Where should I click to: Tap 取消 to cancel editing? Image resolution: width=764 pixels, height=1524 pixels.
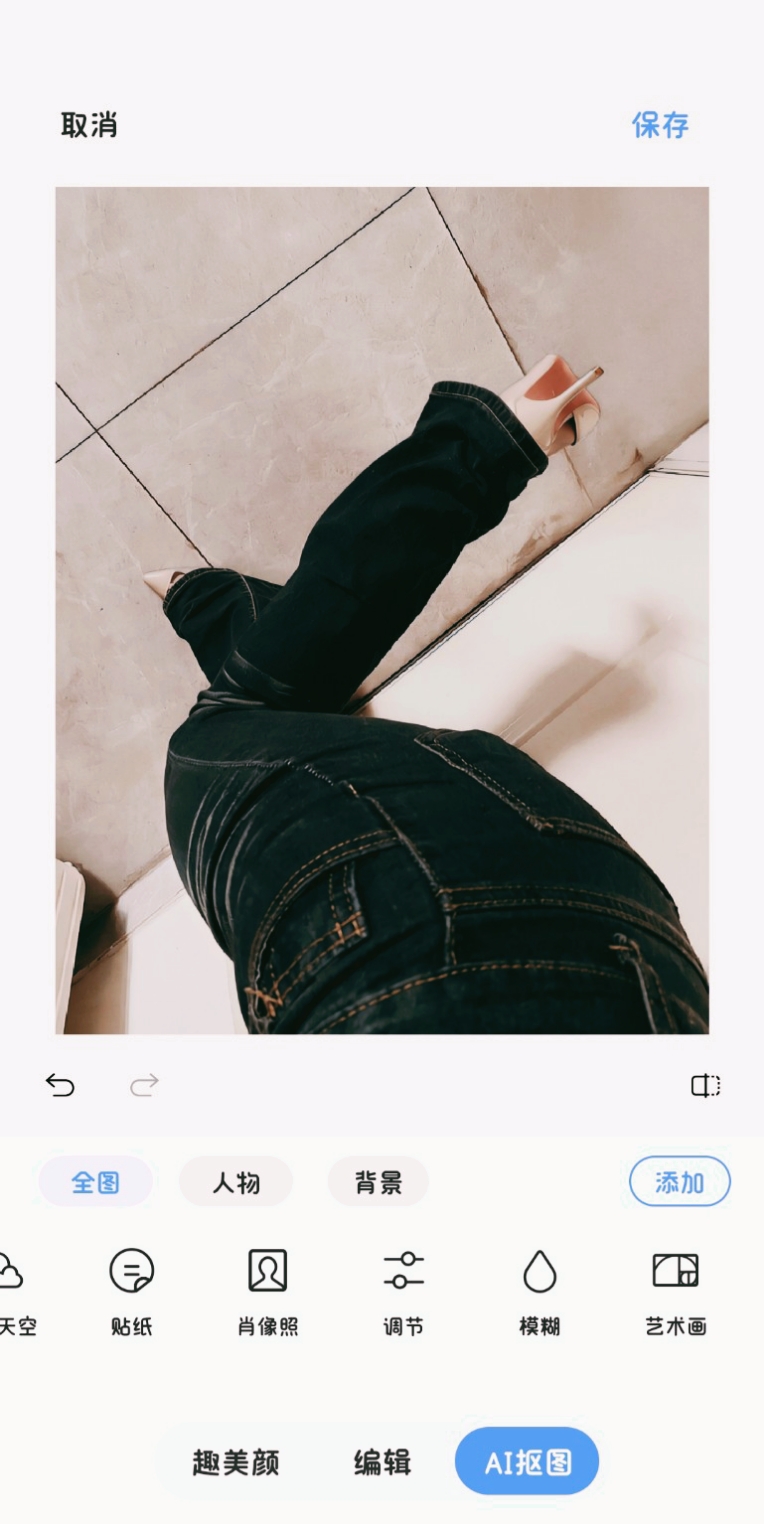point(89,125)
